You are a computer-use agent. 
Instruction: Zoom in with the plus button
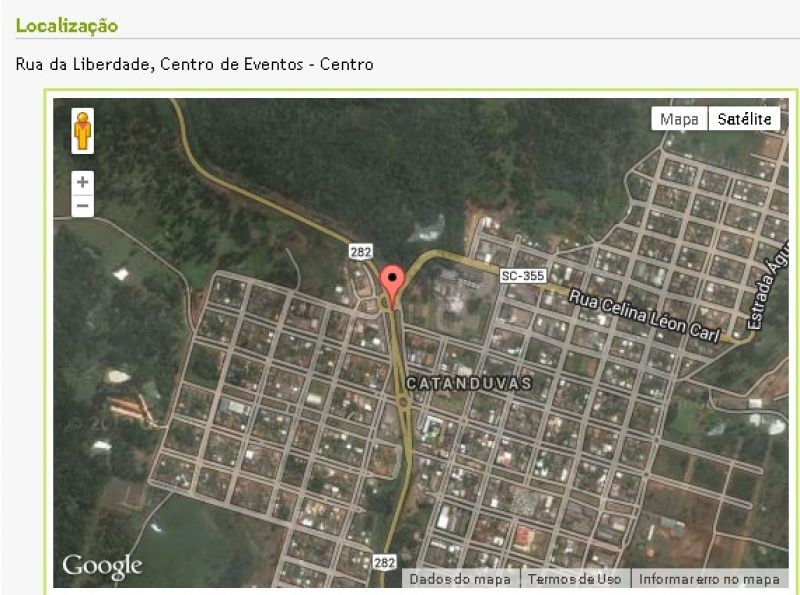tap(82, 182)
